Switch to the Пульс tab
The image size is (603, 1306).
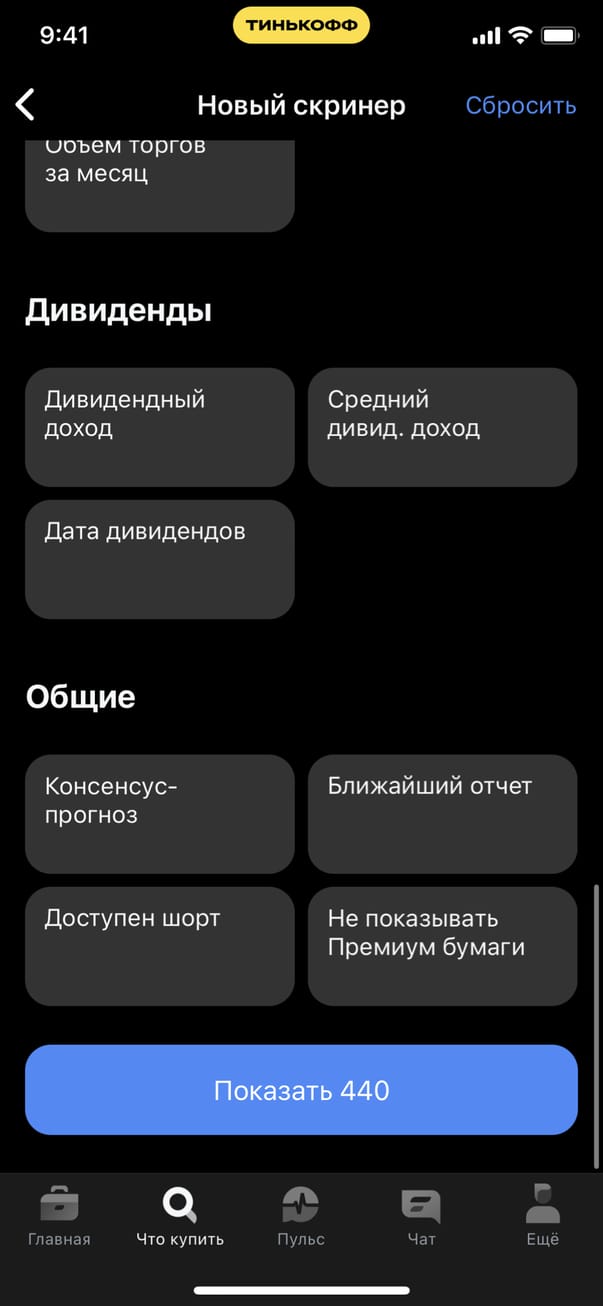[301, 1215]
